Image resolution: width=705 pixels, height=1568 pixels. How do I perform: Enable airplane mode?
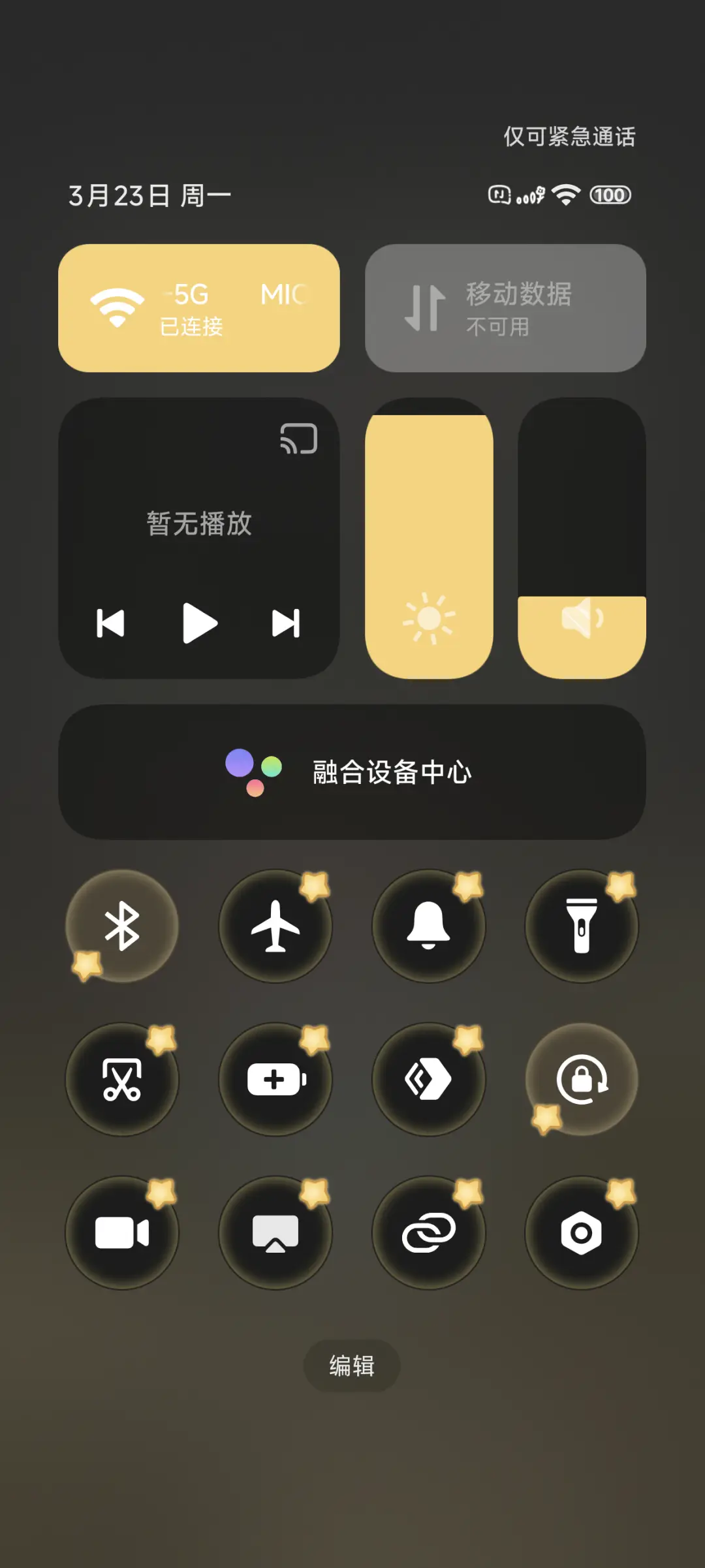pos(276,927)
